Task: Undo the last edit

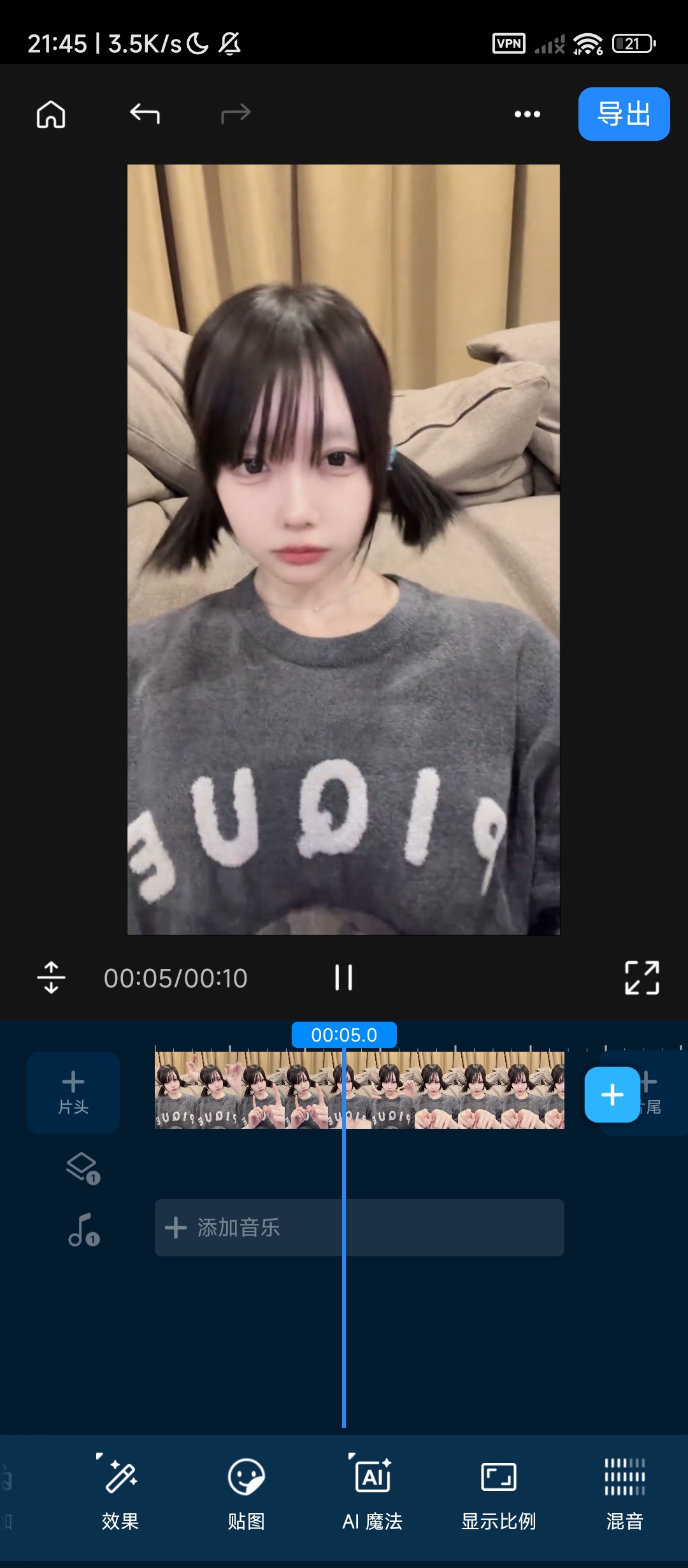Action: [145, 114]
